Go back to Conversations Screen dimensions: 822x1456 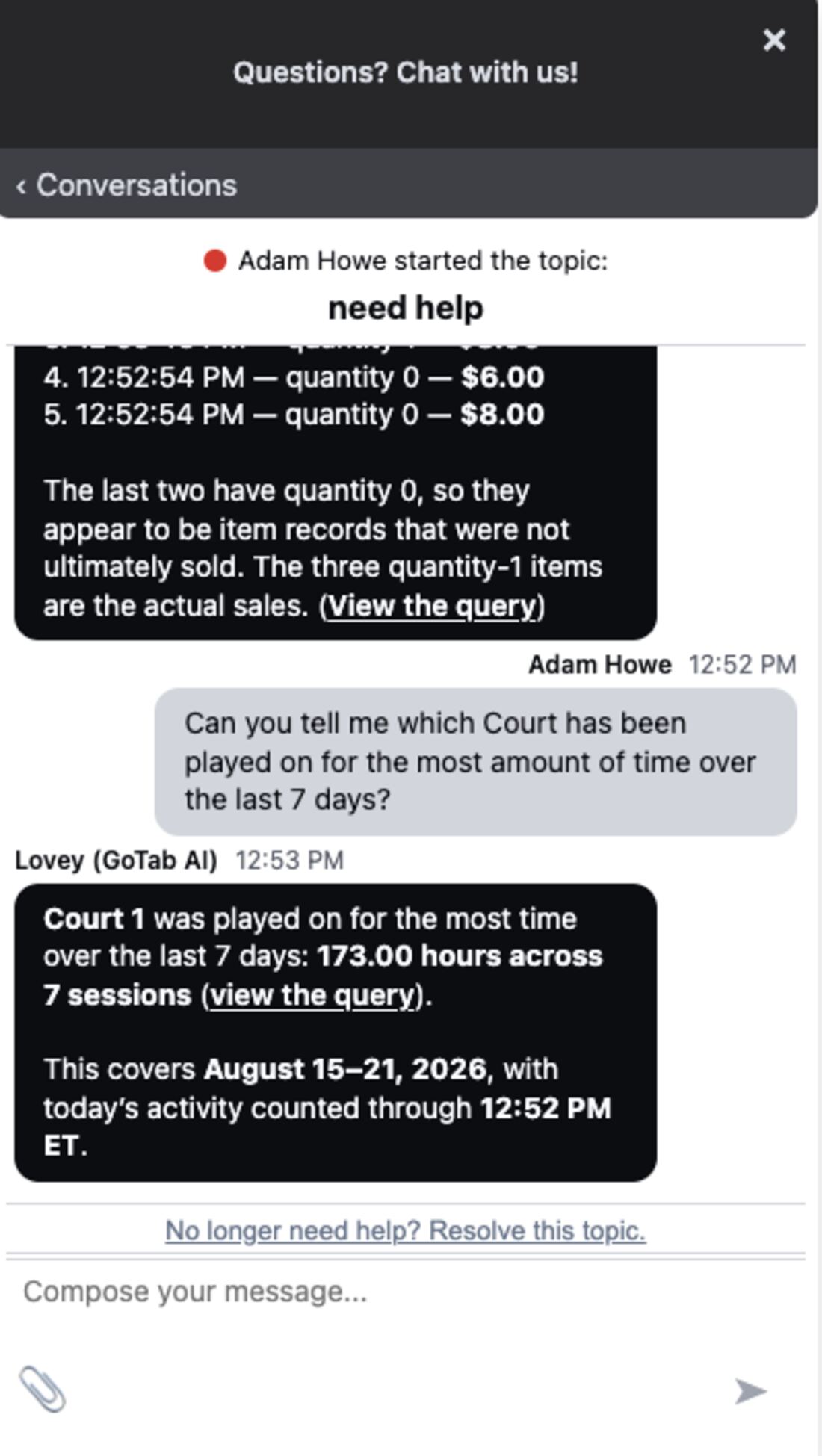(126, 185)
